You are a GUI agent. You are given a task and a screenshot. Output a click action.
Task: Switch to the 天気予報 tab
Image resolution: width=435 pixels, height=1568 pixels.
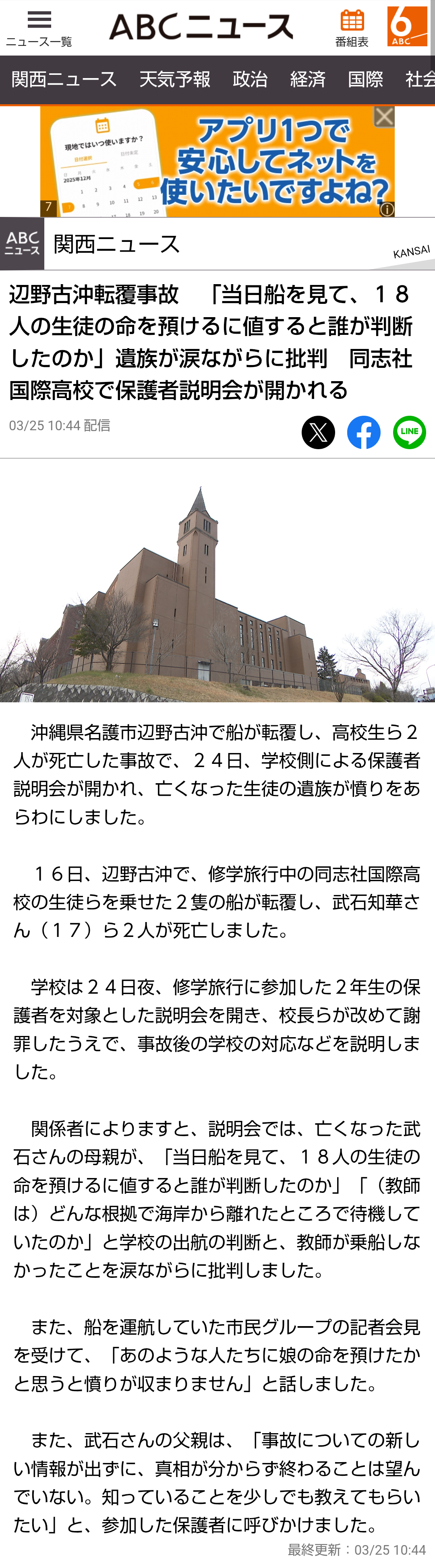[x=174, y=80]
